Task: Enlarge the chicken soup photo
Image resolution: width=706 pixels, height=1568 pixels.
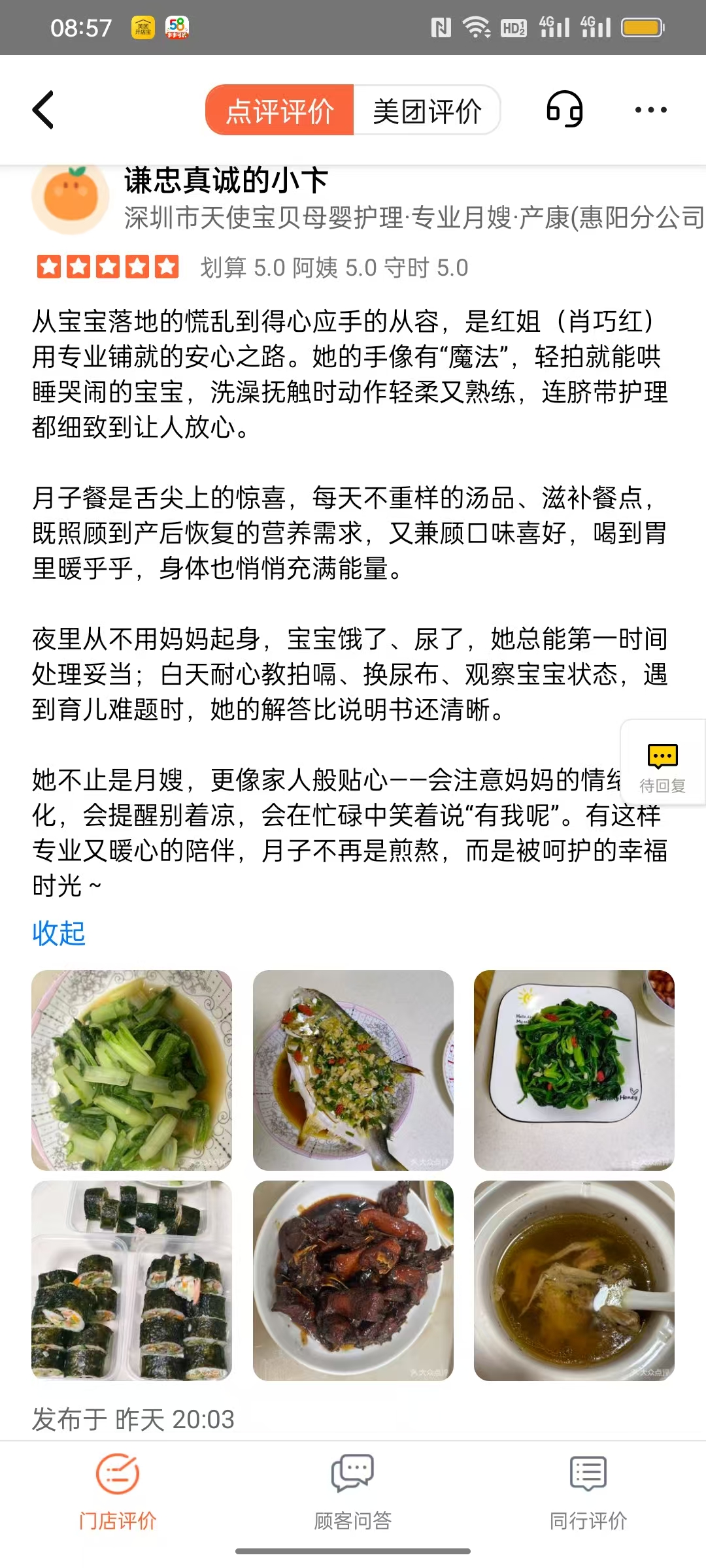Action: [x=574, y=1281]
